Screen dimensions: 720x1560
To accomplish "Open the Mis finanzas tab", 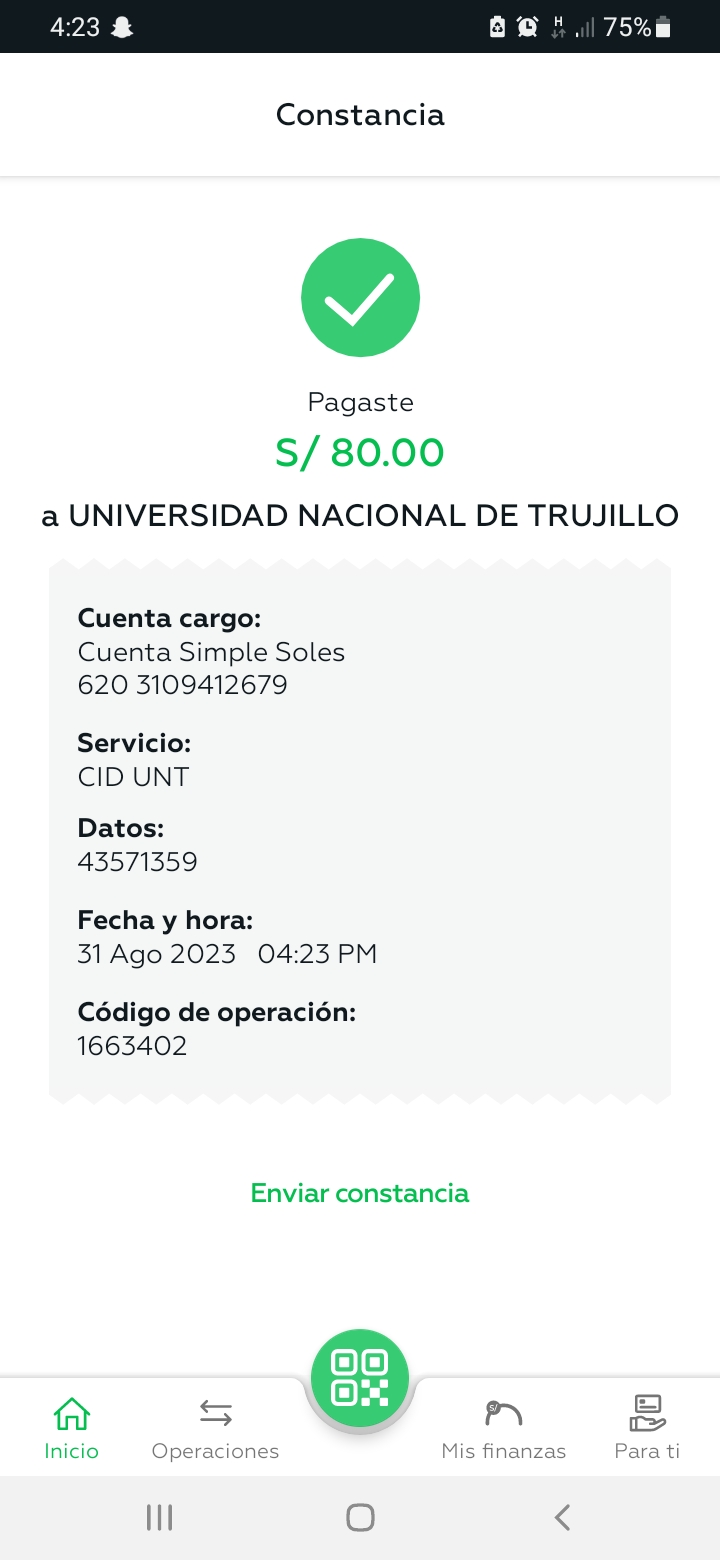I will [x=503, y=1428].
